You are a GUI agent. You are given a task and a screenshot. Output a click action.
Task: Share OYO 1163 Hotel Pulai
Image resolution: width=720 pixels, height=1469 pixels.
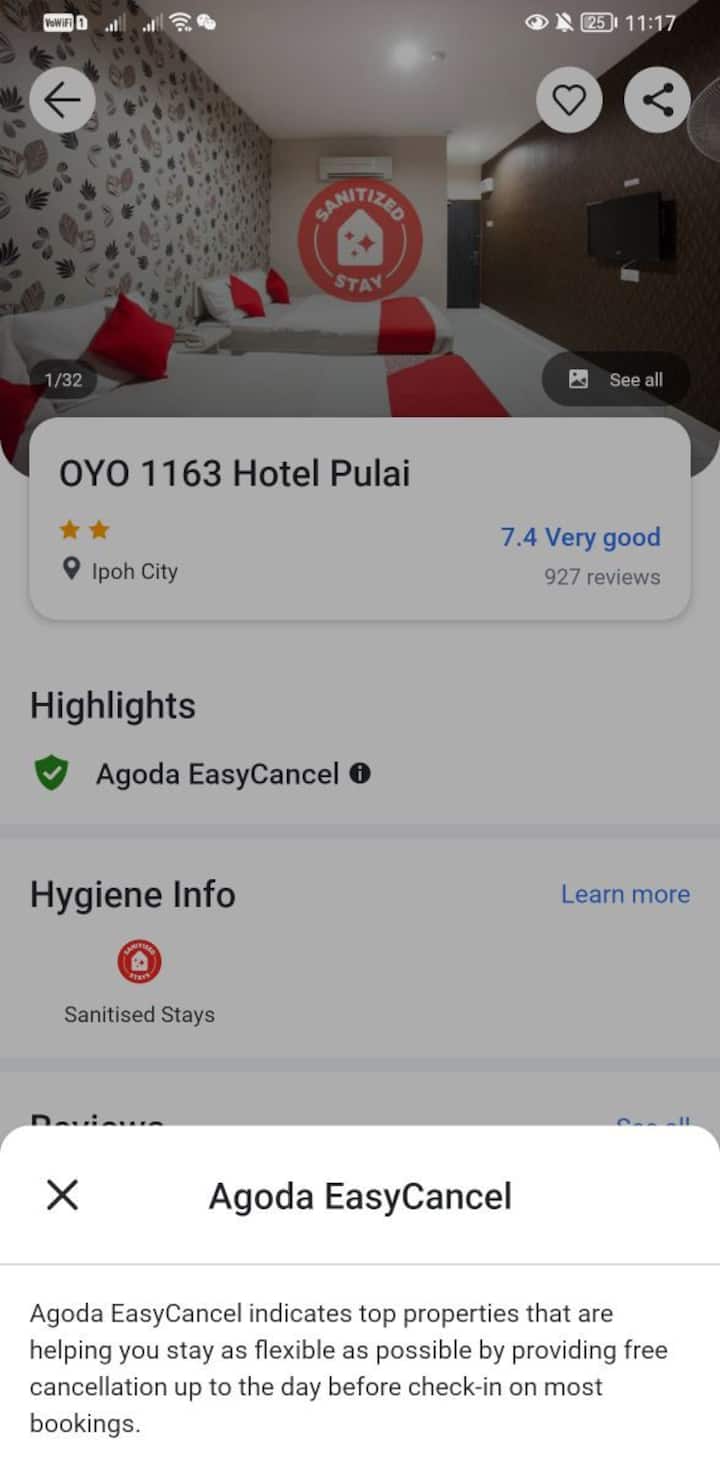[657, 100]
